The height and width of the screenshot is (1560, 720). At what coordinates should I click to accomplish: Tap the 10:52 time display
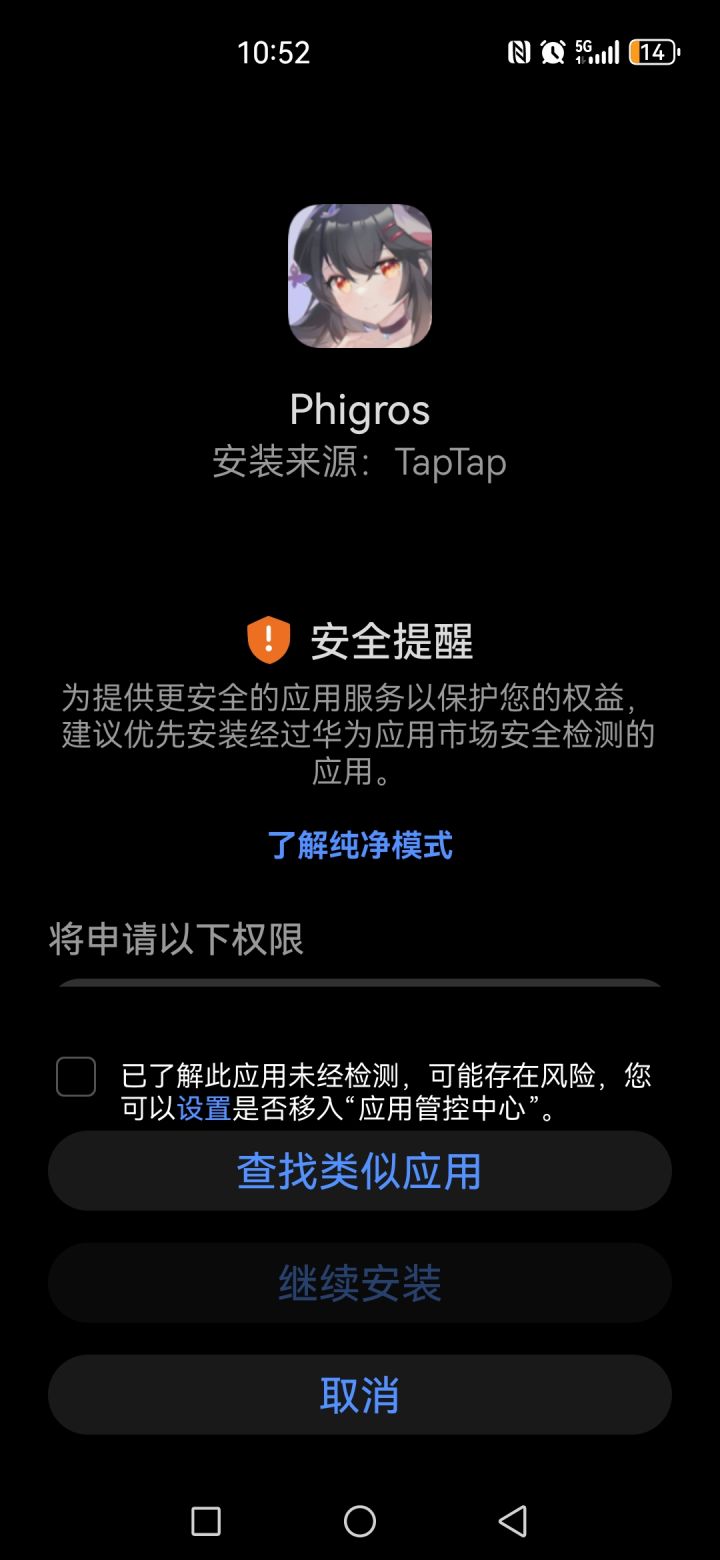[x=276, y=52]
